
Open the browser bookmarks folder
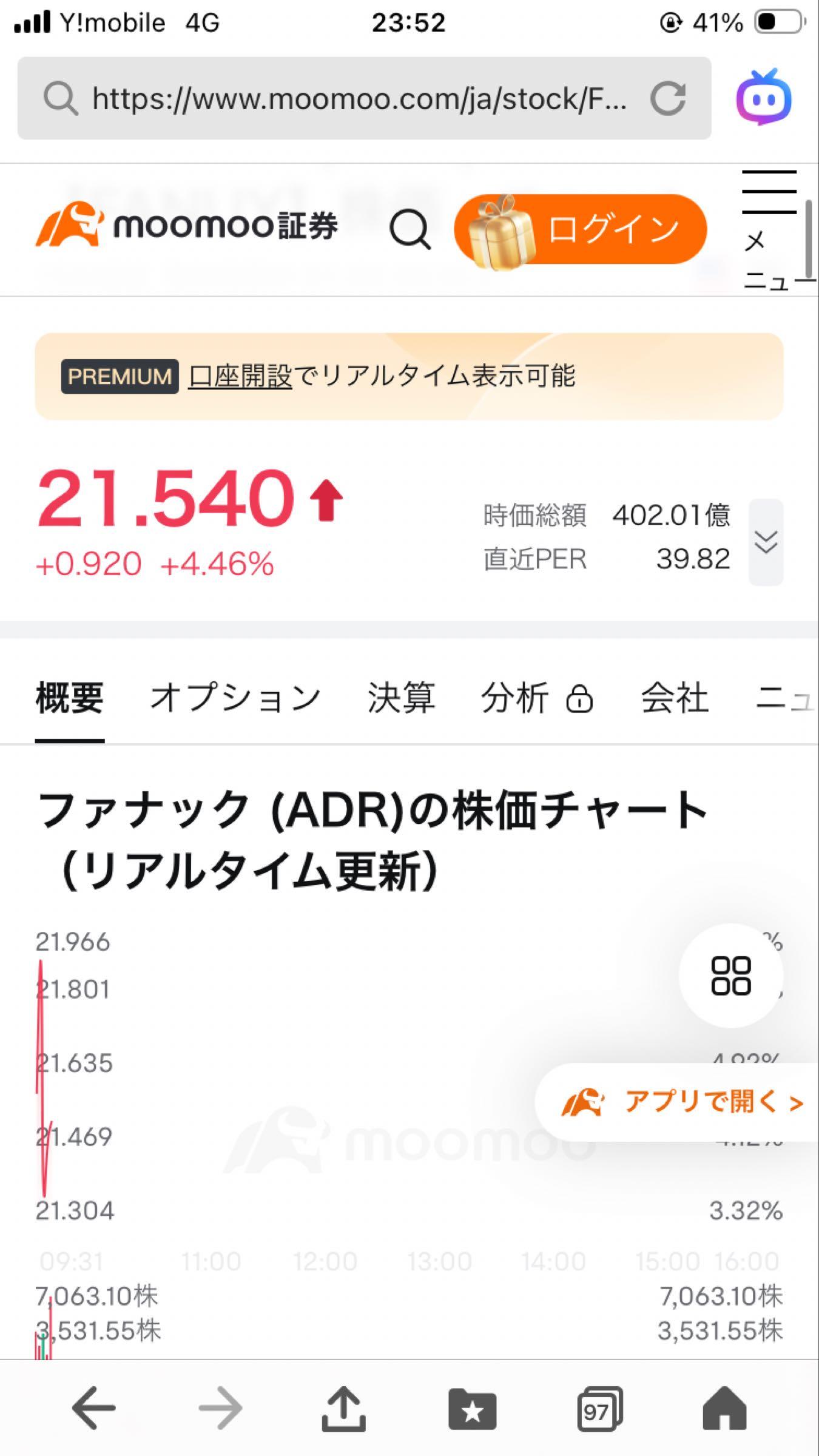(472, 1409)
